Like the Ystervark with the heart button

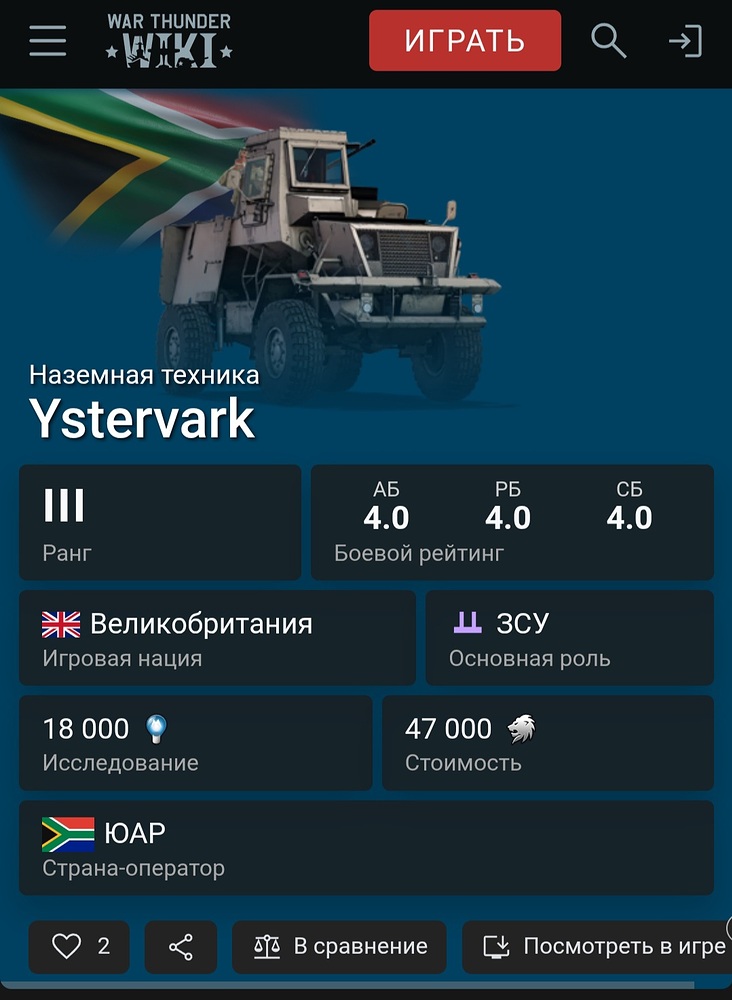(79, 946)
